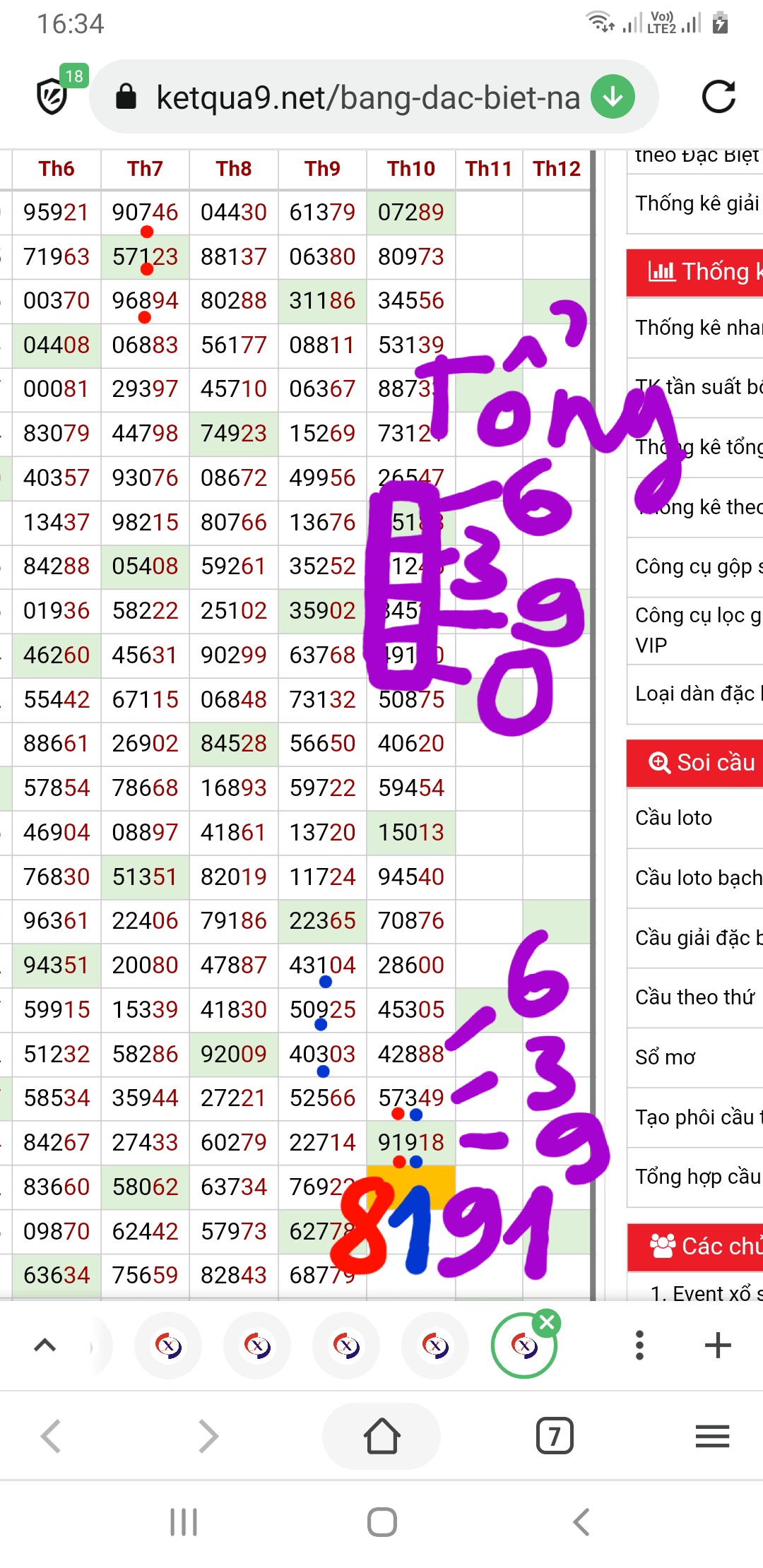Open the tab strip three-dot menu
This screenshot has width=763, height=1568.
coord(639,1345)
